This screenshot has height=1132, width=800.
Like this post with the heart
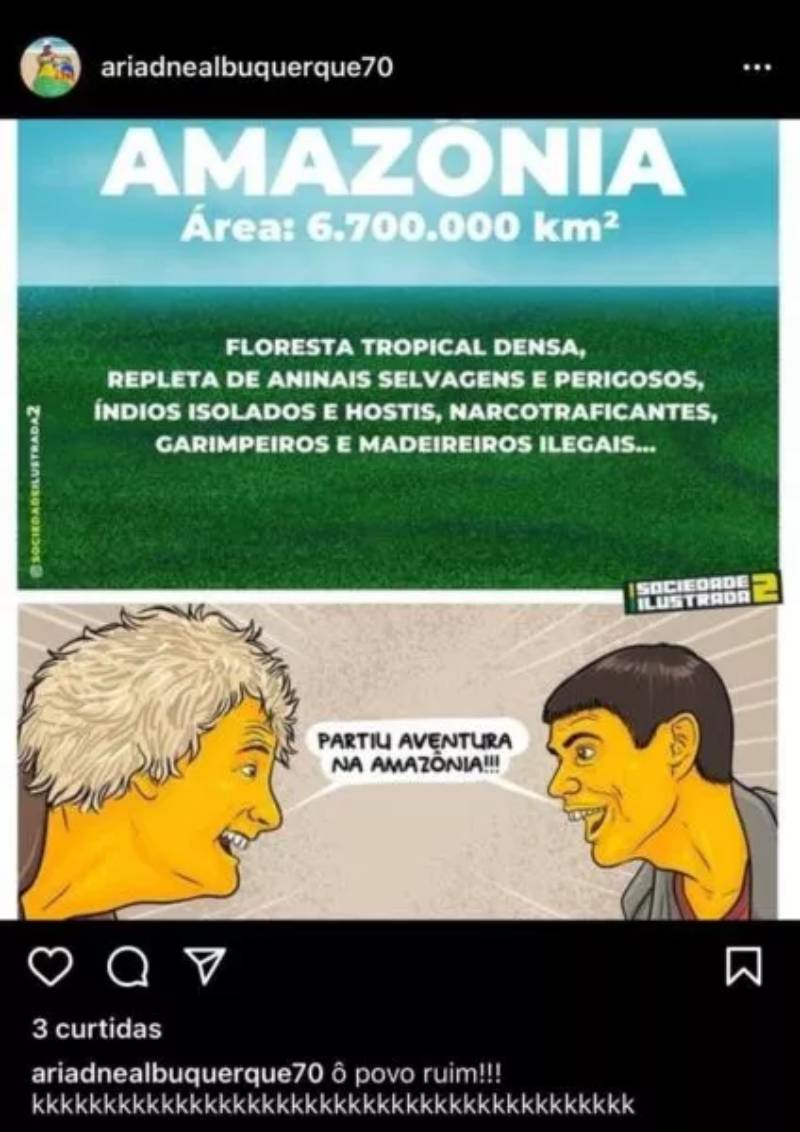(50, 966)
